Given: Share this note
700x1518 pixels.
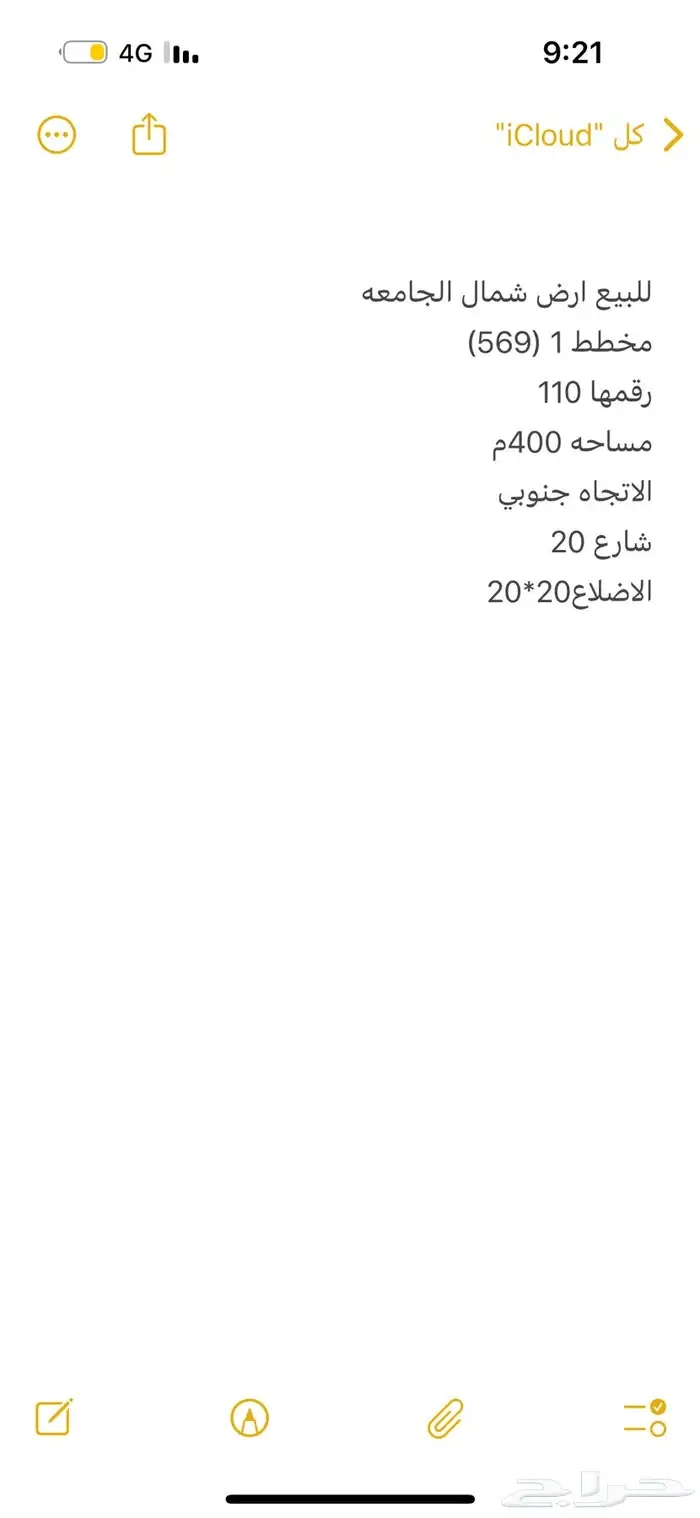Looking at the screenshot, I should (149, 135).
